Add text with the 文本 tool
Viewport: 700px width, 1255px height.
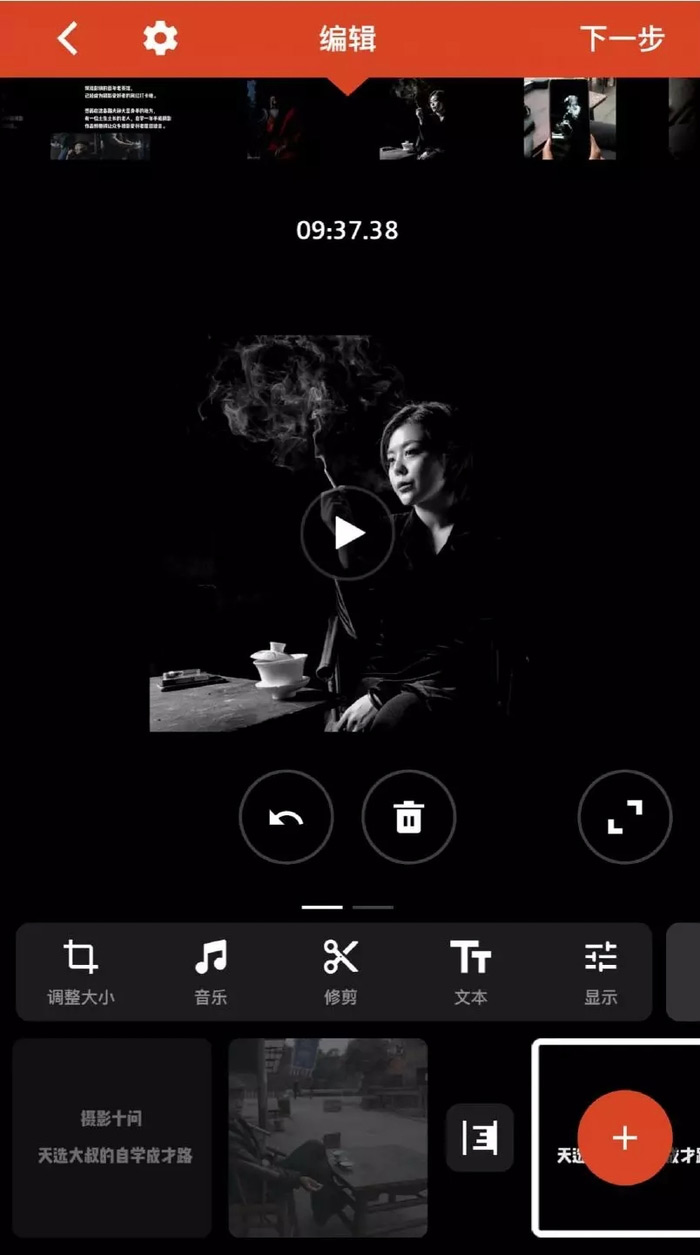[x=470, y=971]
